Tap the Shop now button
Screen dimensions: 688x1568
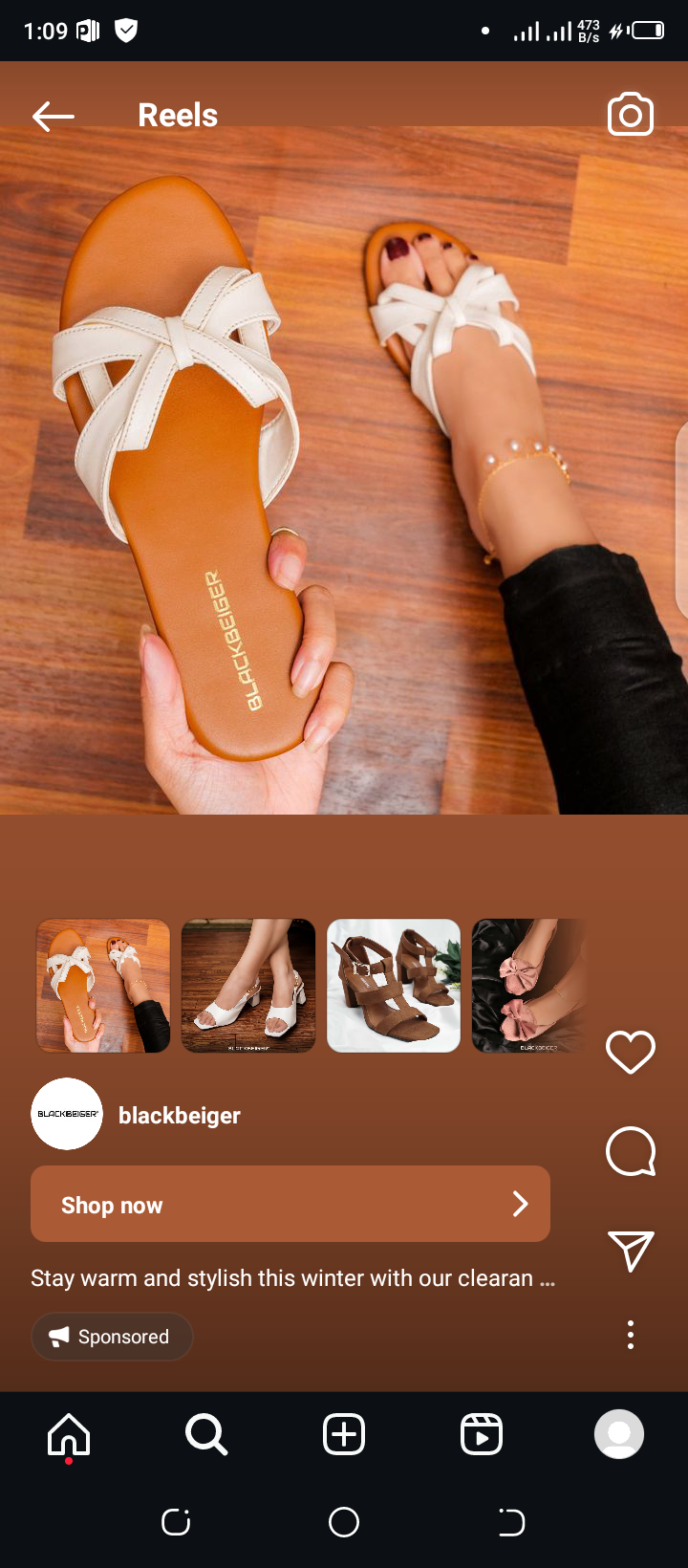point(290,1204)
